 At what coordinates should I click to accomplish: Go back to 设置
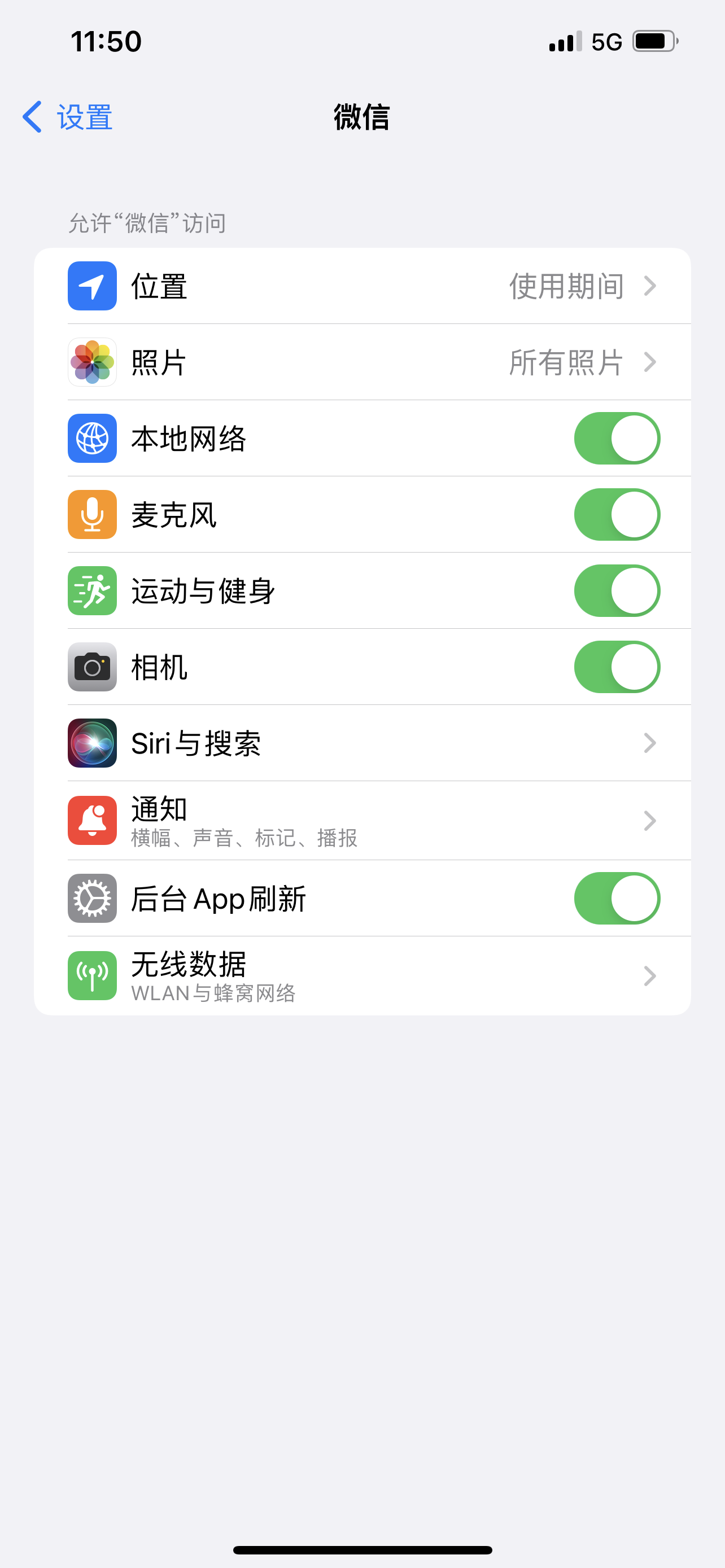pyautogui.click(x=68, y=117)
